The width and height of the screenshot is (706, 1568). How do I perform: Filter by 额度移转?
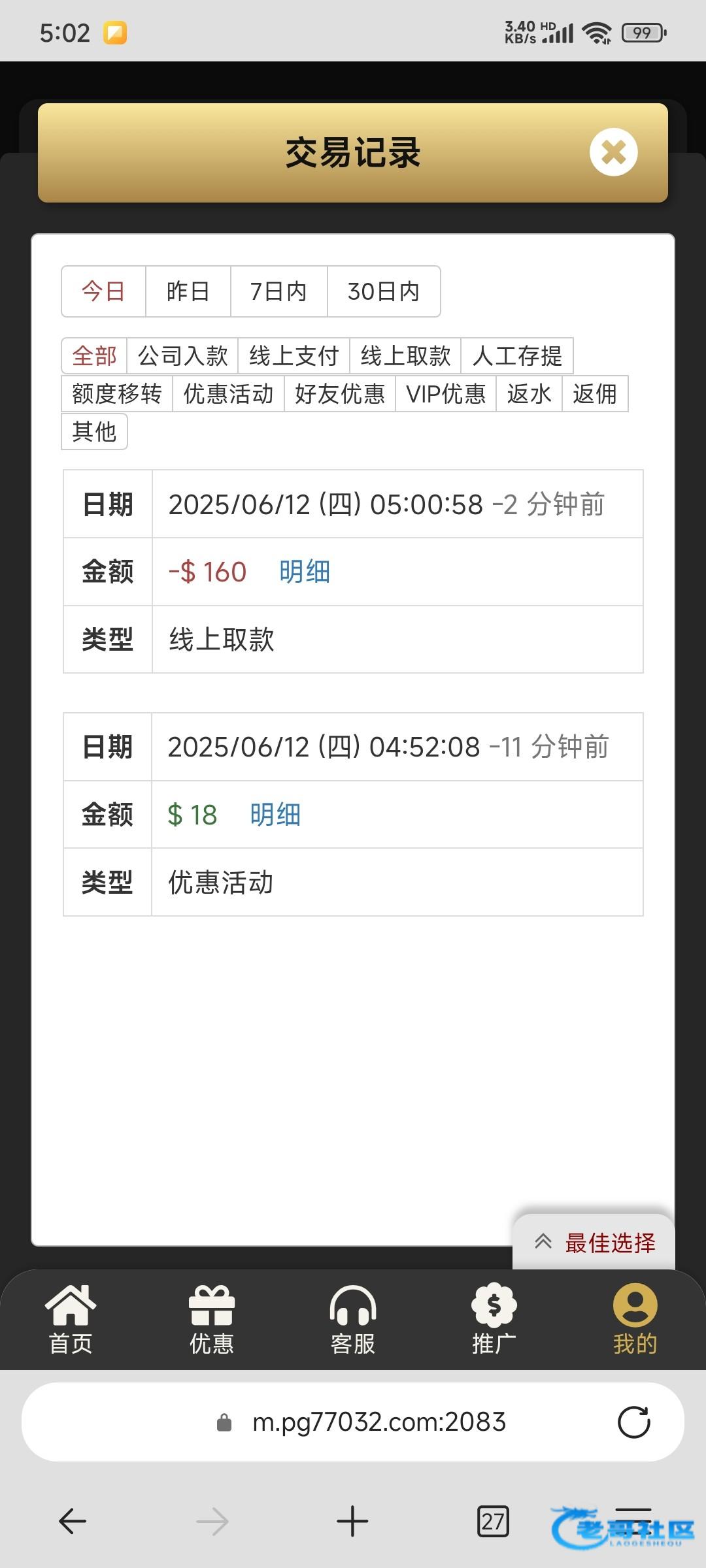tap(117, 394)
